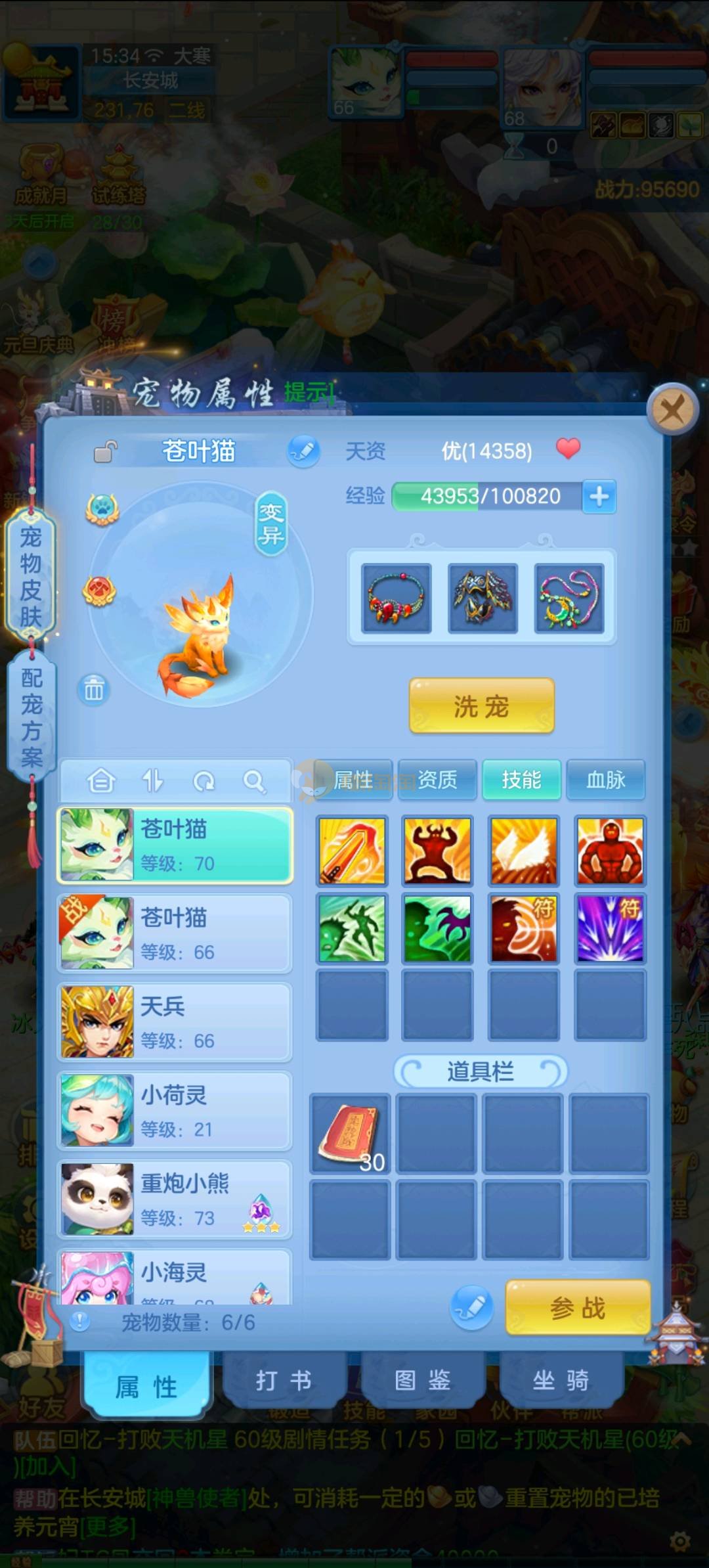Search pets with the magnifier icon
The width and height of the screenshot is (709, 1568).
pyautogui.click(x=254, y=781)
